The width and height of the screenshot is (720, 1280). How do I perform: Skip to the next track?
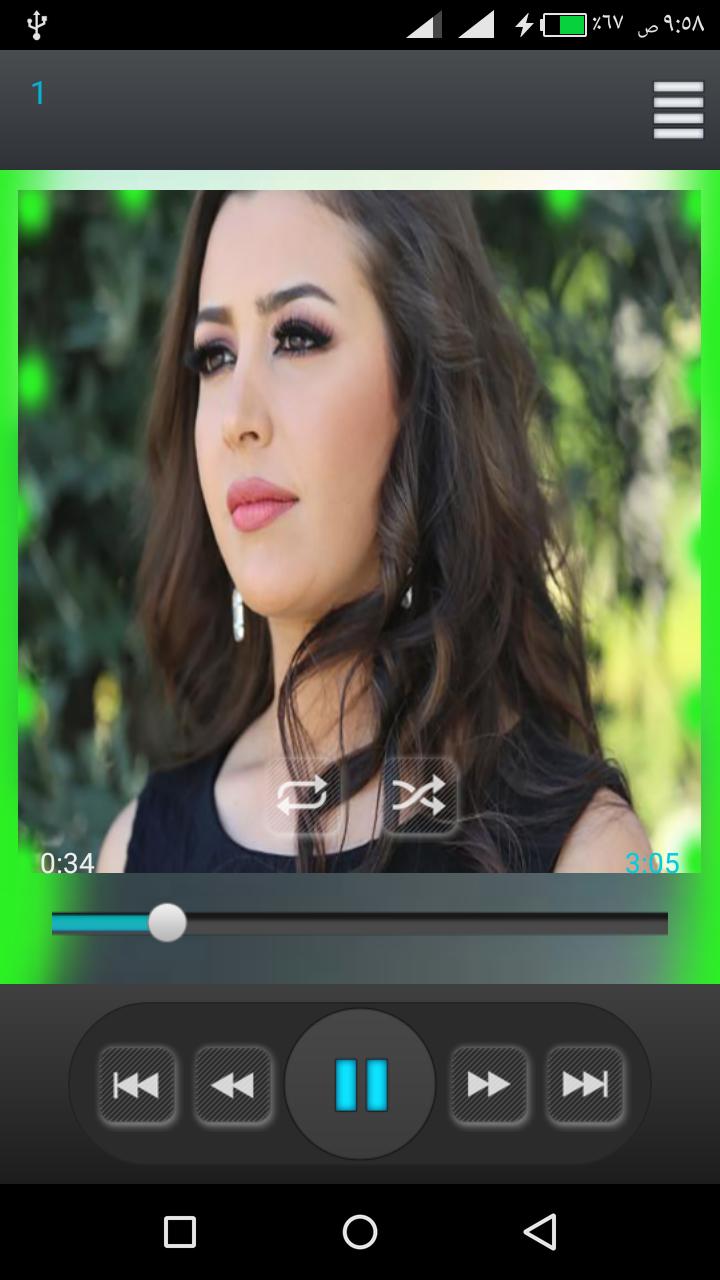click(x=585, y=1085)
